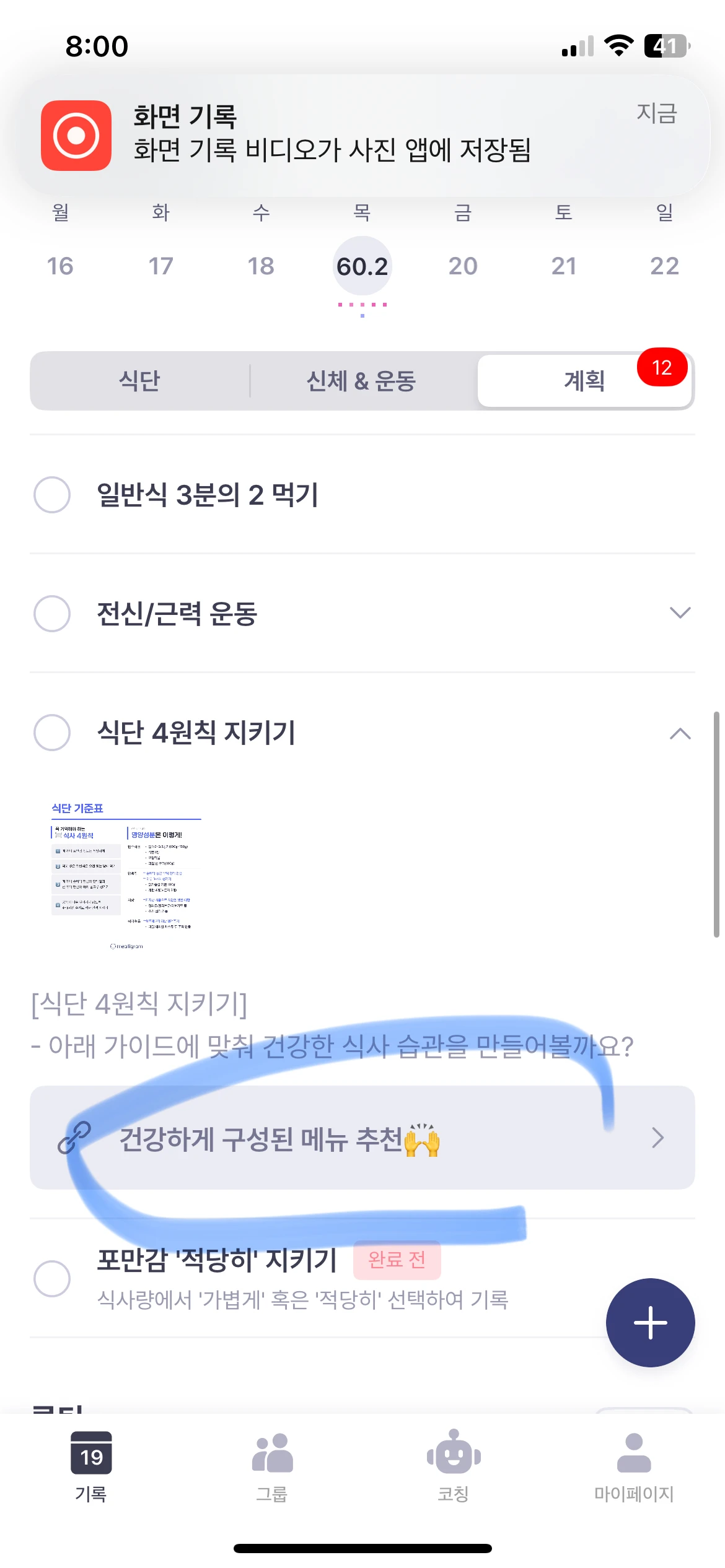Open 마이페이지 in the bottom bar

(634, 1468)
